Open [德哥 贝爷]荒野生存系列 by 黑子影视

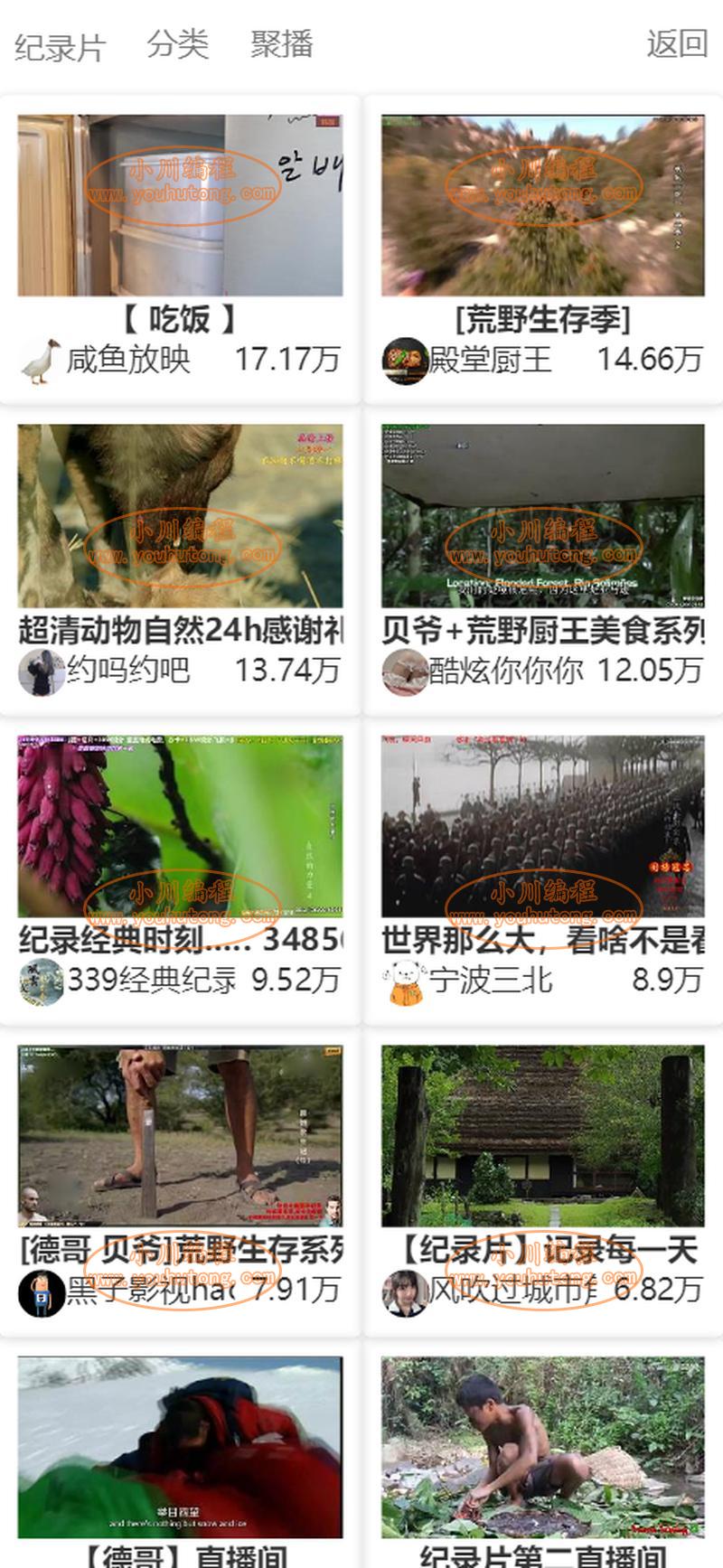[180, 1181]
